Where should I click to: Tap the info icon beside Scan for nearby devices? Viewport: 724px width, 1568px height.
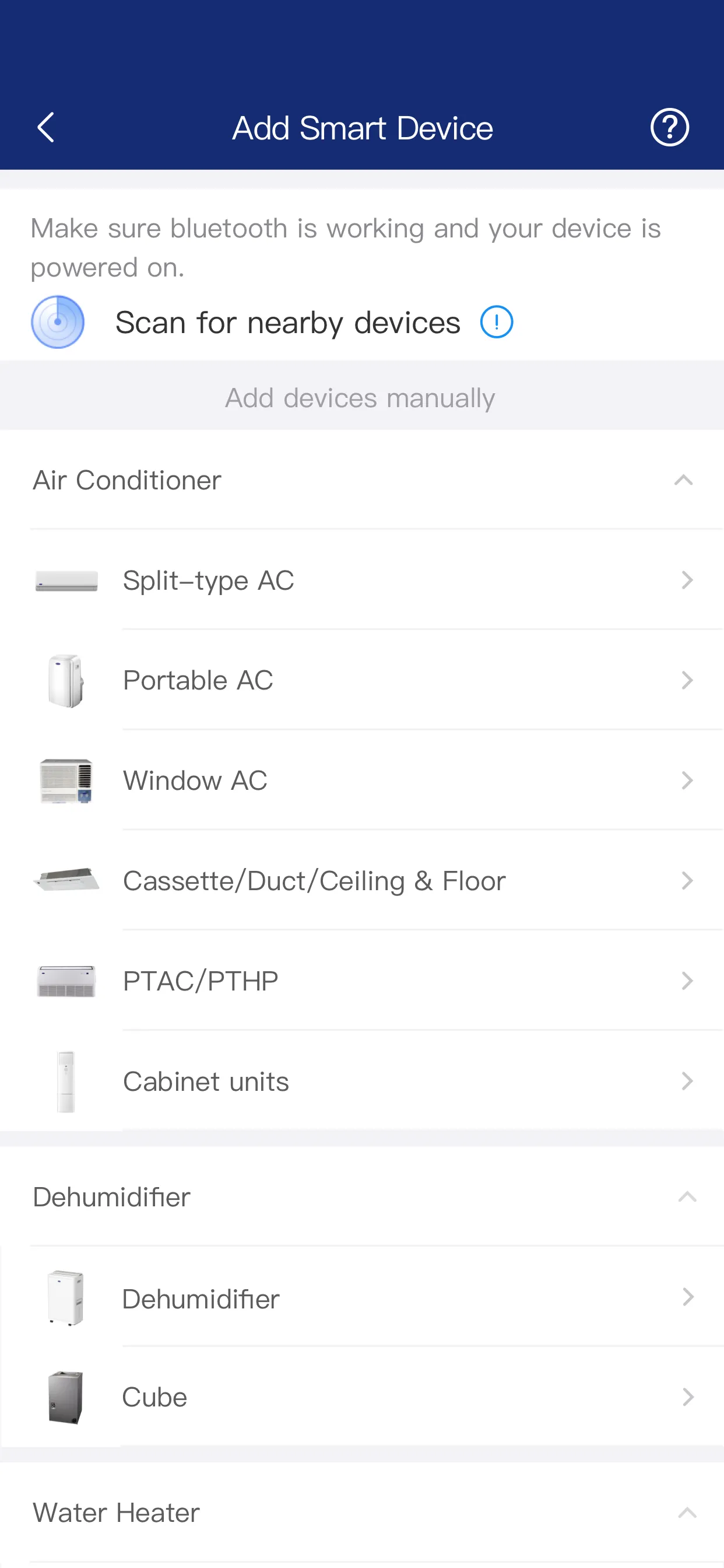click(497, 322)
